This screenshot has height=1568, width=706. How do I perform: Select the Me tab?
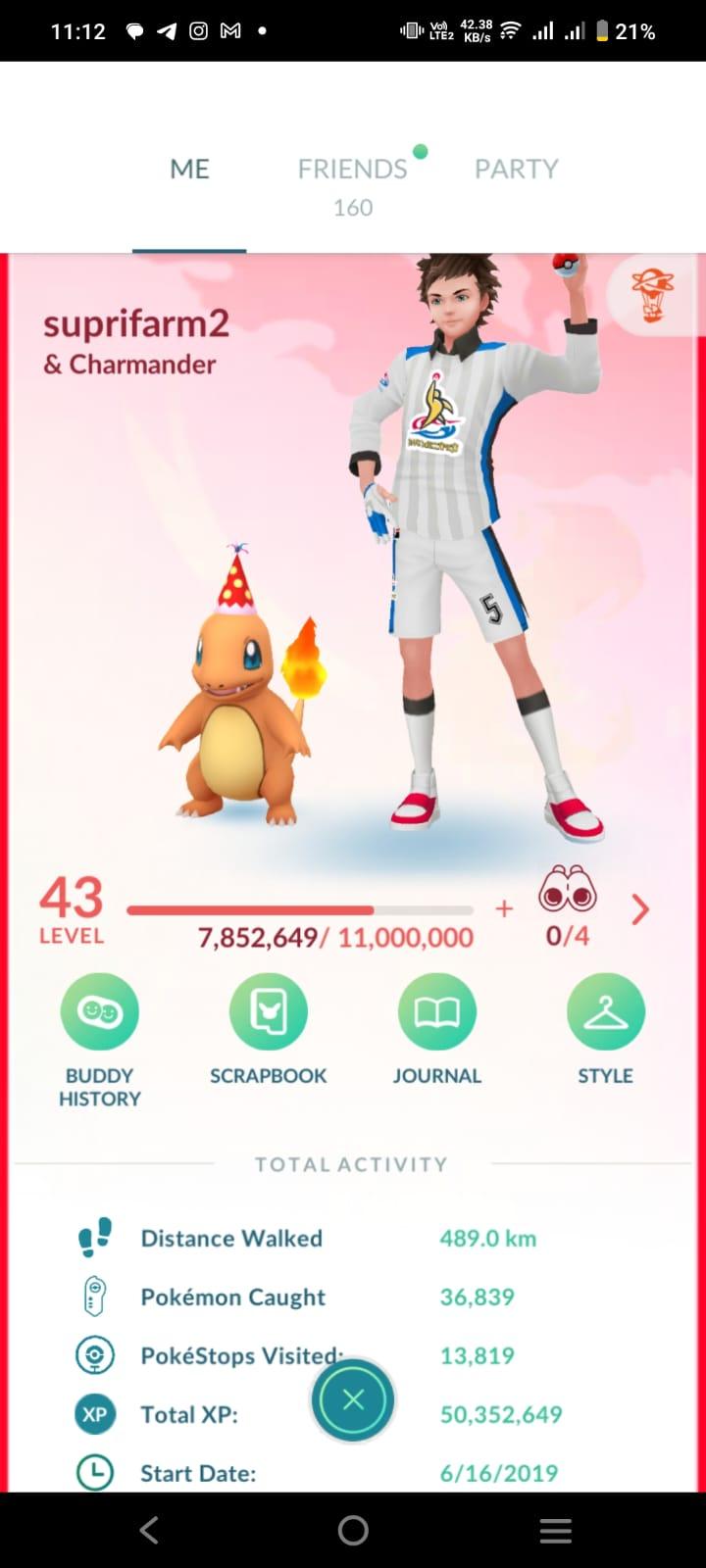point(189,169)
